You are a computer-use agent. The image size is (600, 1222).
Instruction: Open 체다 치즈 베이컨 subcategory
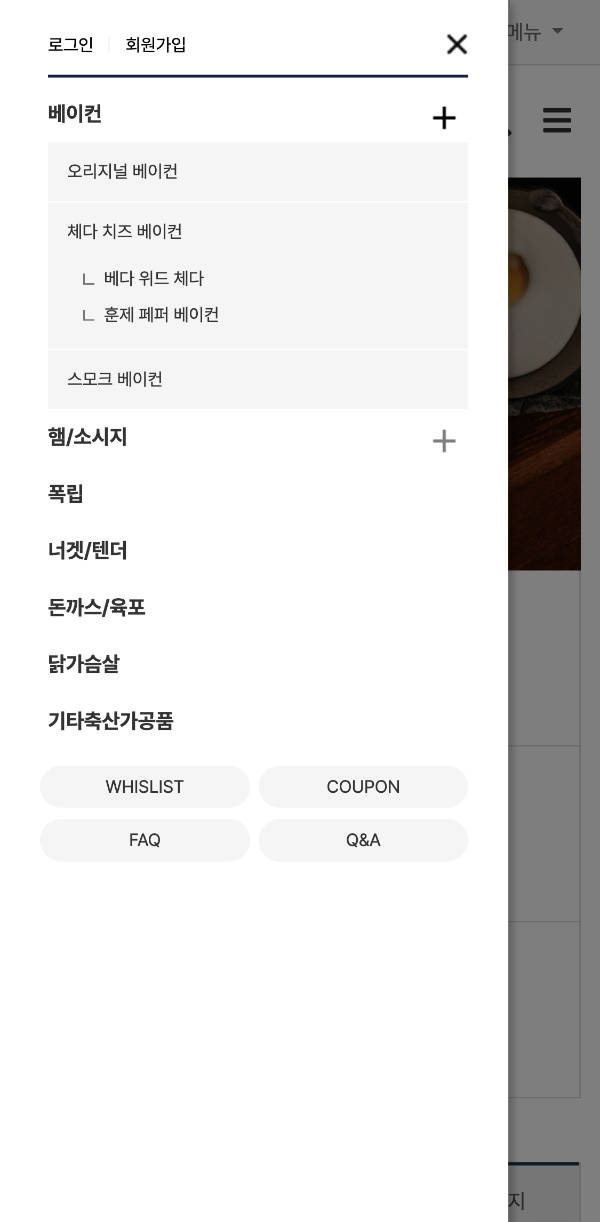[x=125, y=231]
